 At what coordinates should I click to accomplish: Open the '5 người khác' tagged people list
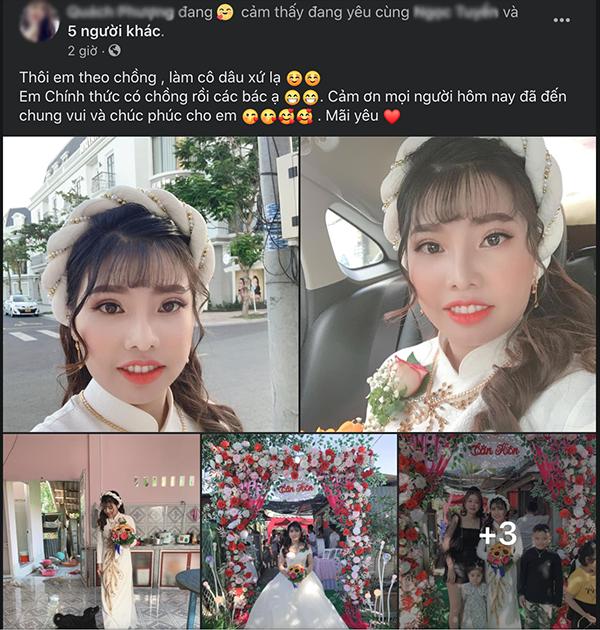113,31
